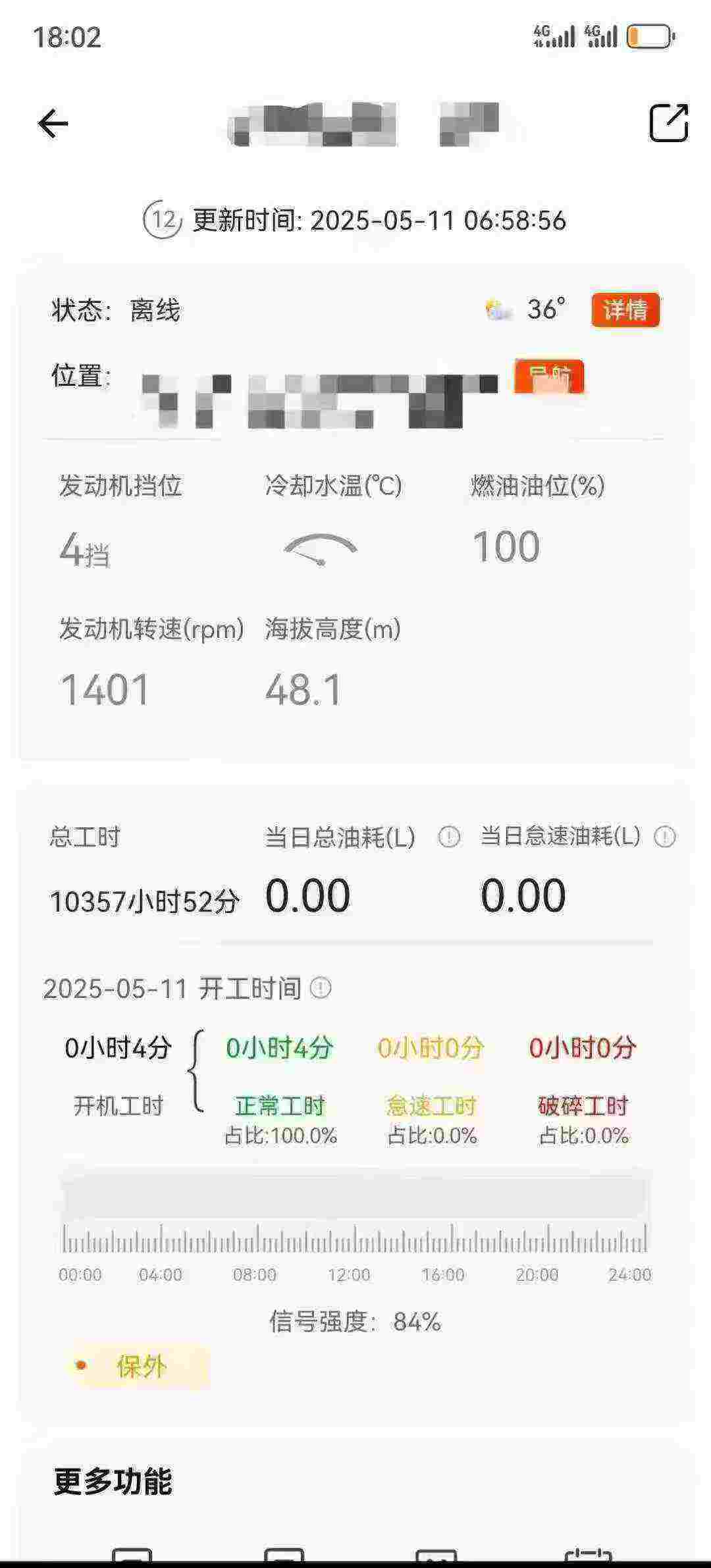Screen dimensions: 711x1568
Task: Start navigation with the 导航 button
Action: (549, 377)
